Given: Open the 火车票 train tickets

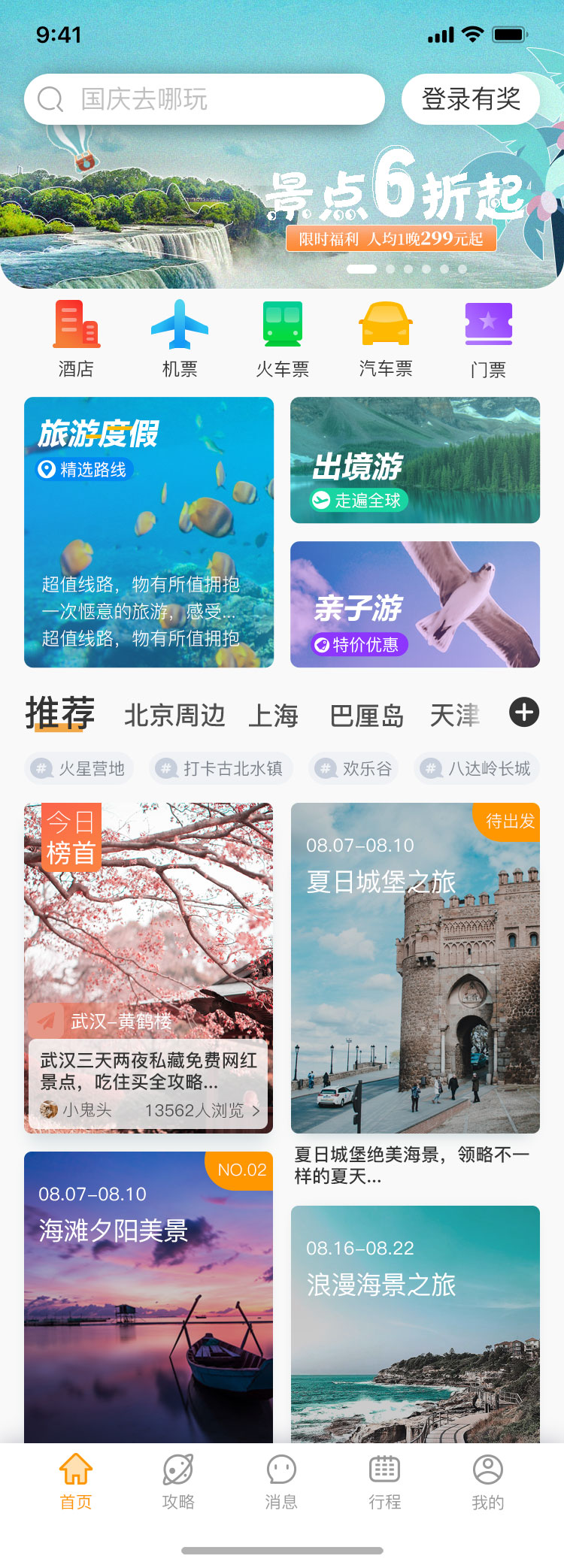Looking at the screenshot, I should 282,338.
